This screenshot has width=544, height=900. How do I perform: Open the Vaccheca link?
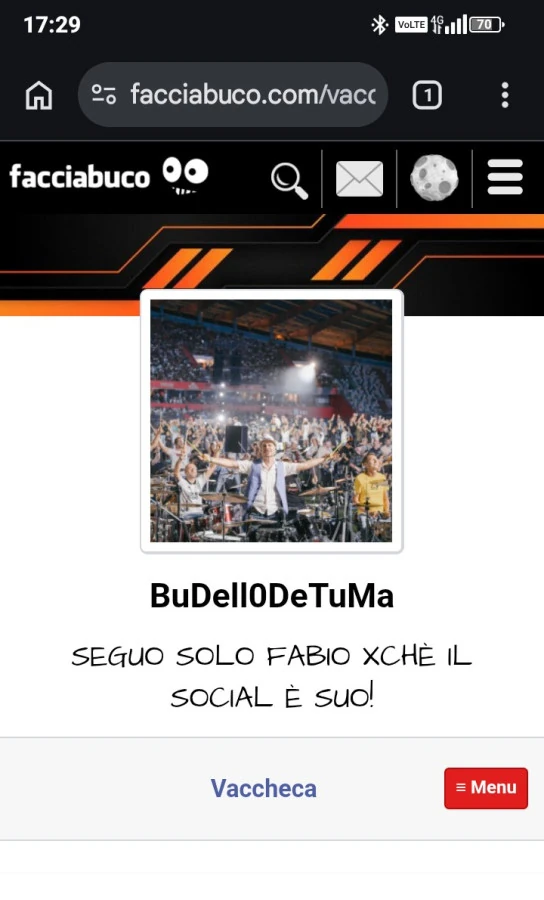click(x=263, y=788)
